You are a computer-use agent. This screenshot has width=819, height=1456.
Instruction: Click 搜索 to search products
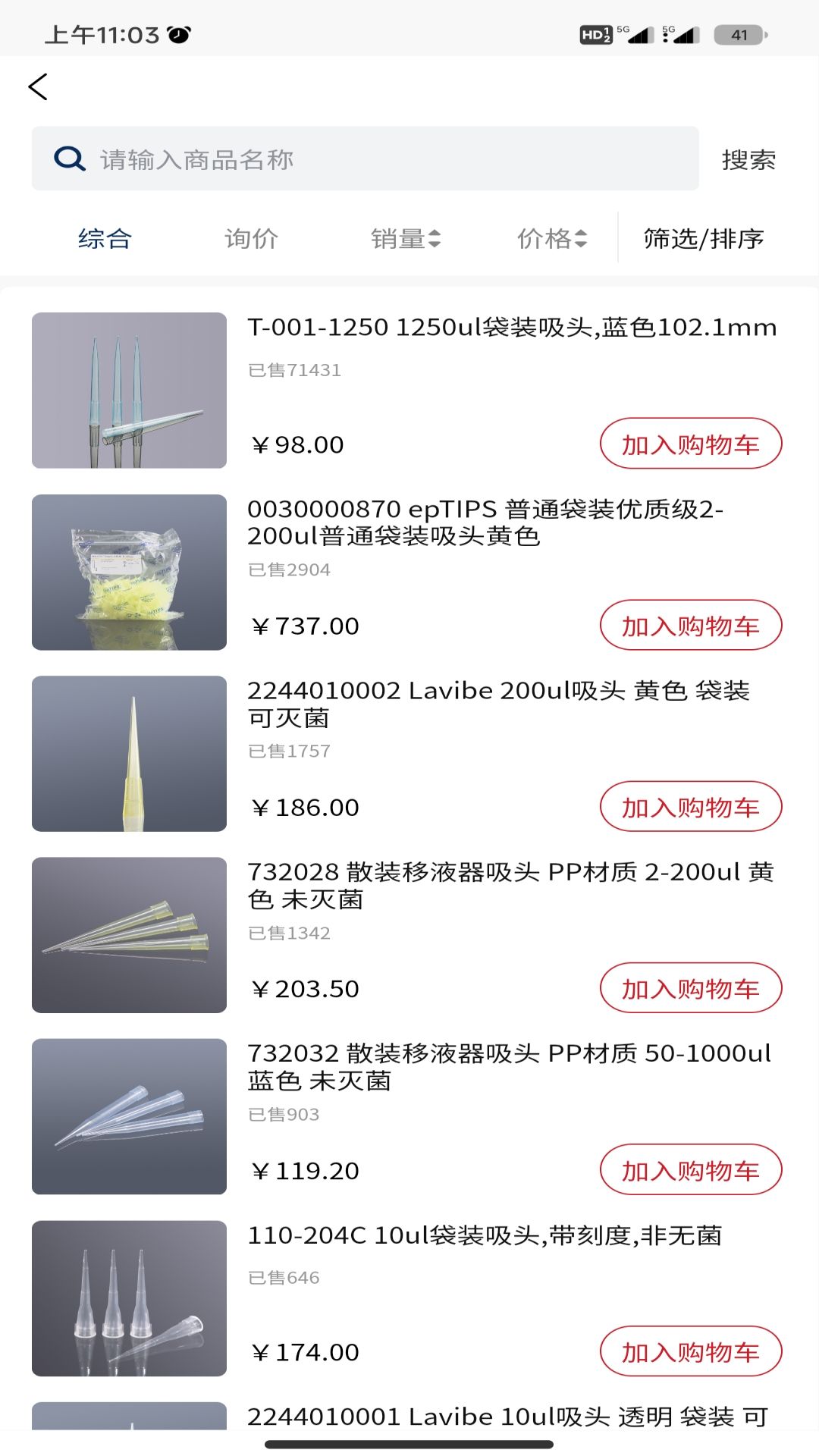click(748, 160)
